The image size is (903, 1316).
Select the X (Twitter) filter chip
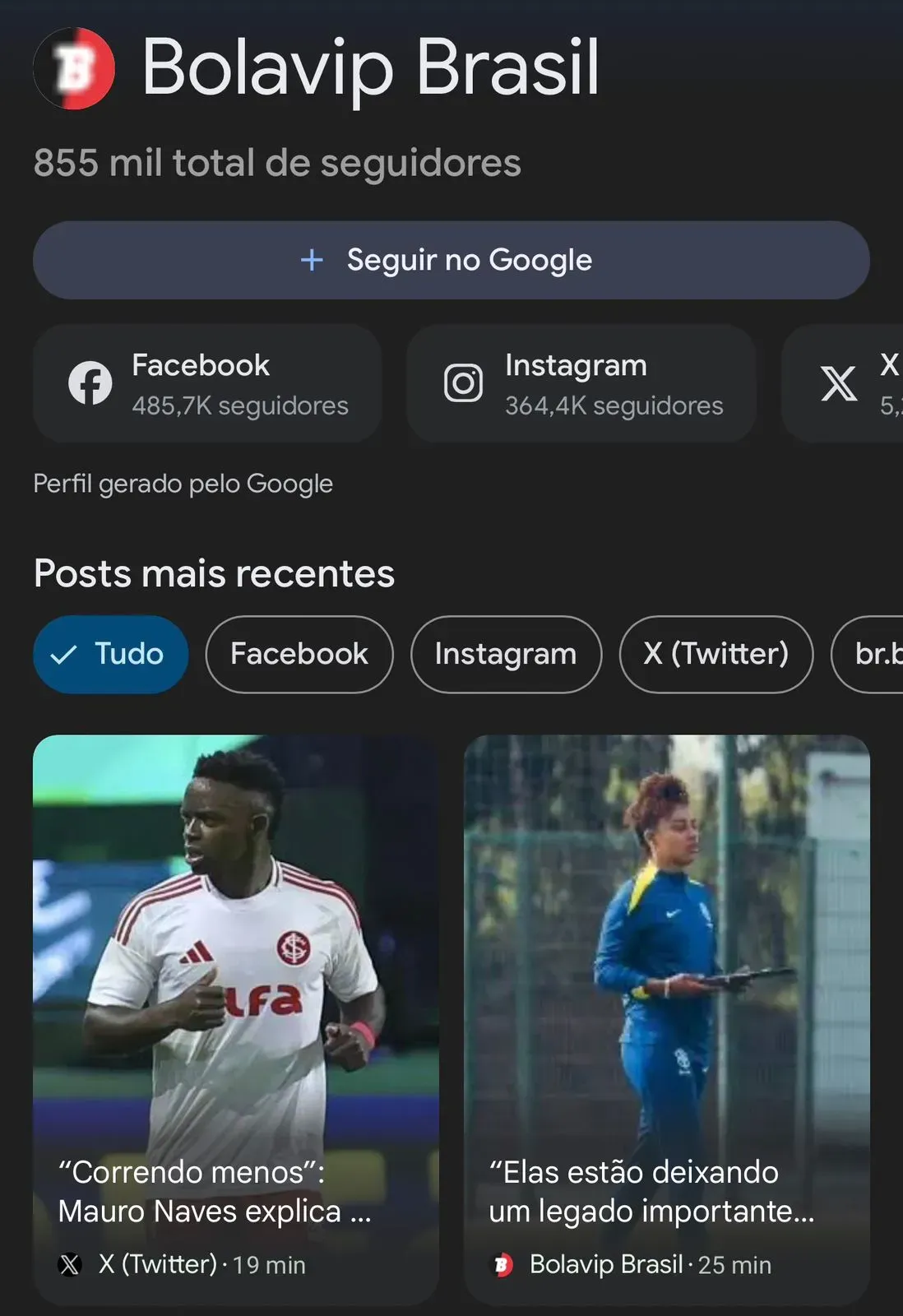click(715, 654)
